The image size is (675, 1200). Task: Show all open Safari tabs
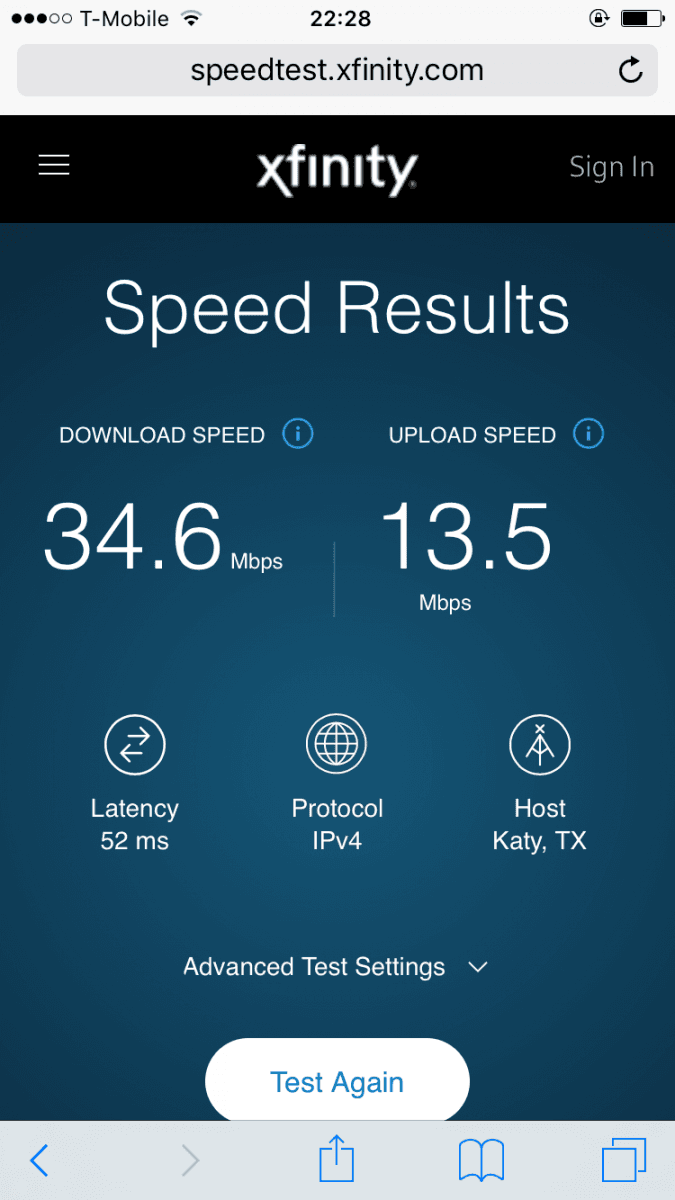tap(624, 1161)
